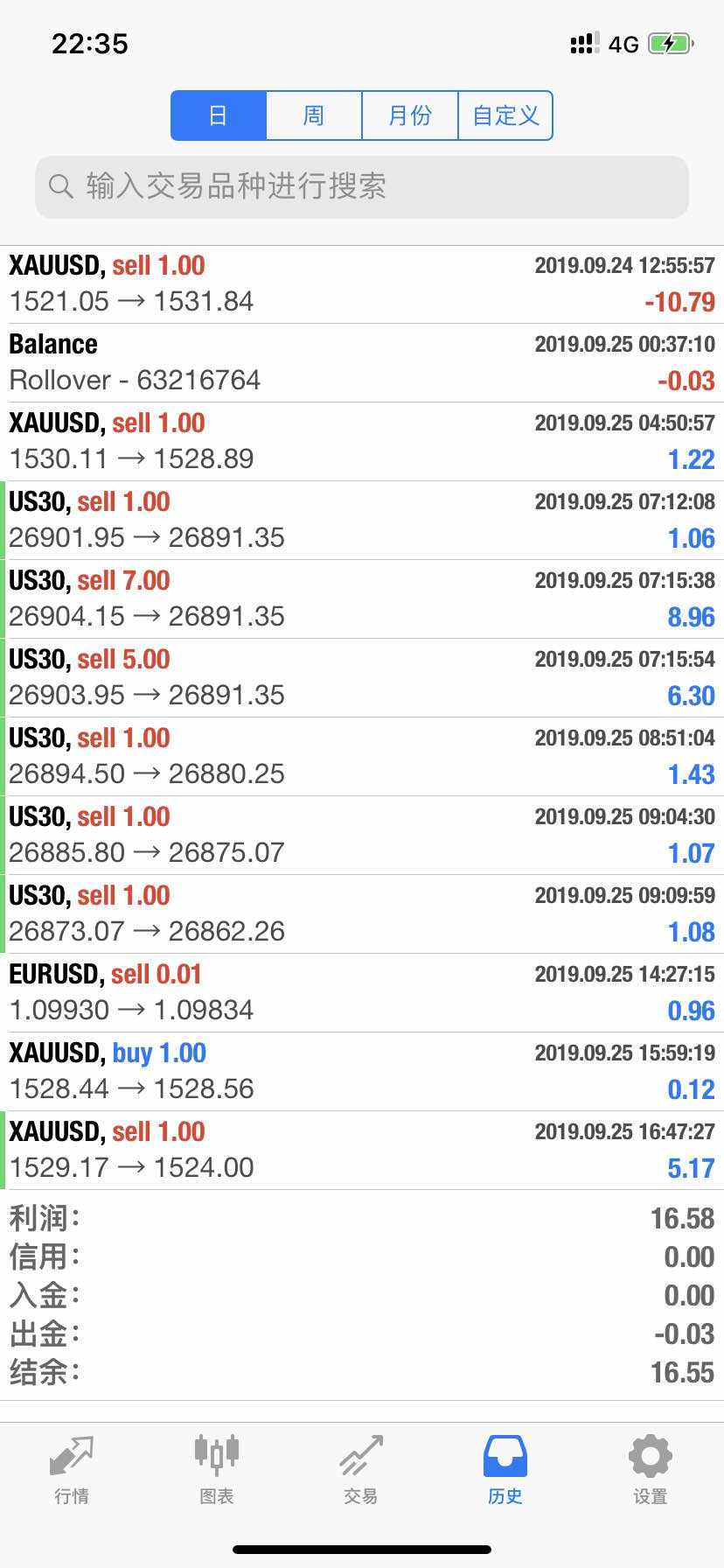724x1568 pixels.
Task: Select the 日 (day) period tab
Action: [218, 115]
